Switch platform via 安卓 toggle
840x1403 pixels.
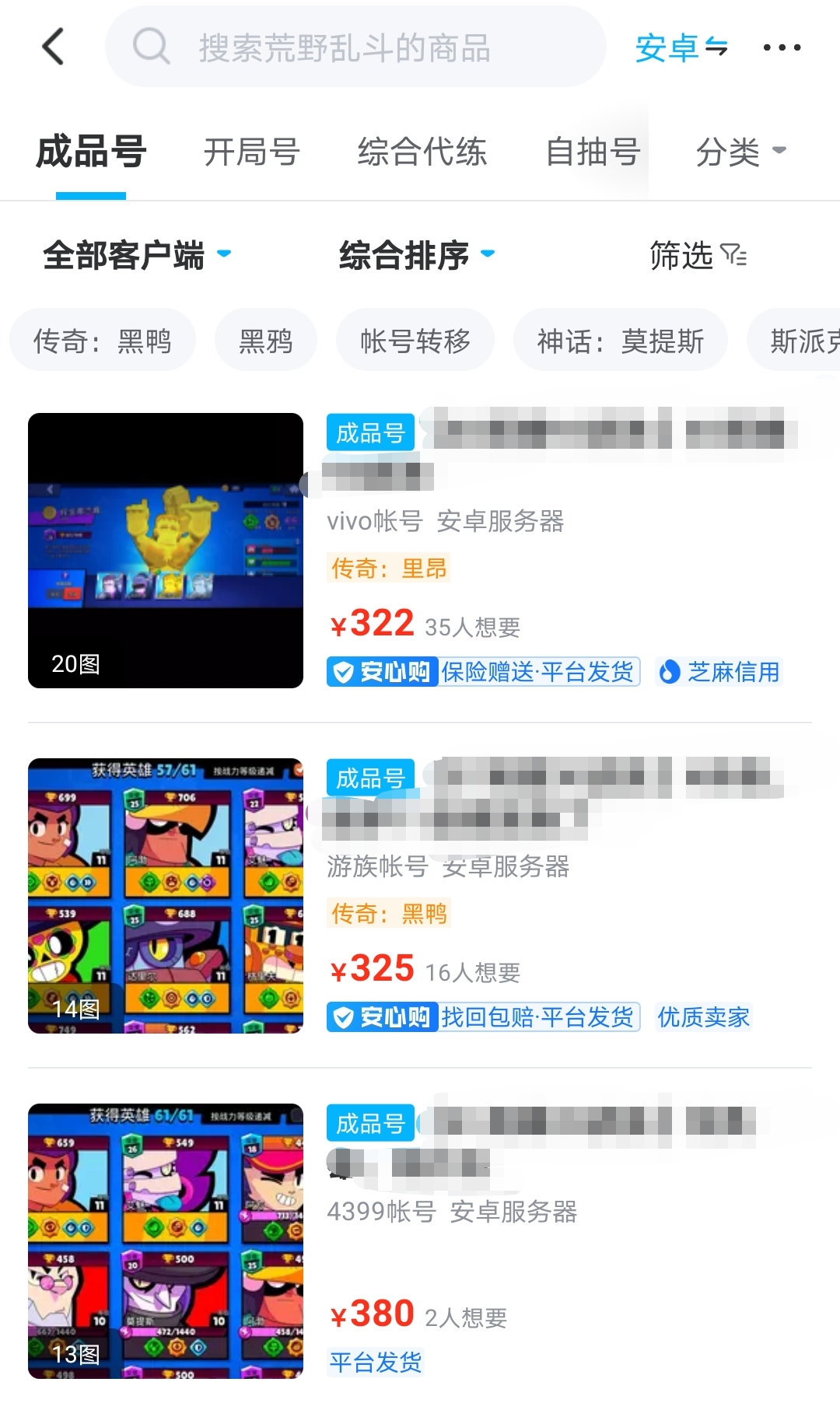(x=681, y=47)
